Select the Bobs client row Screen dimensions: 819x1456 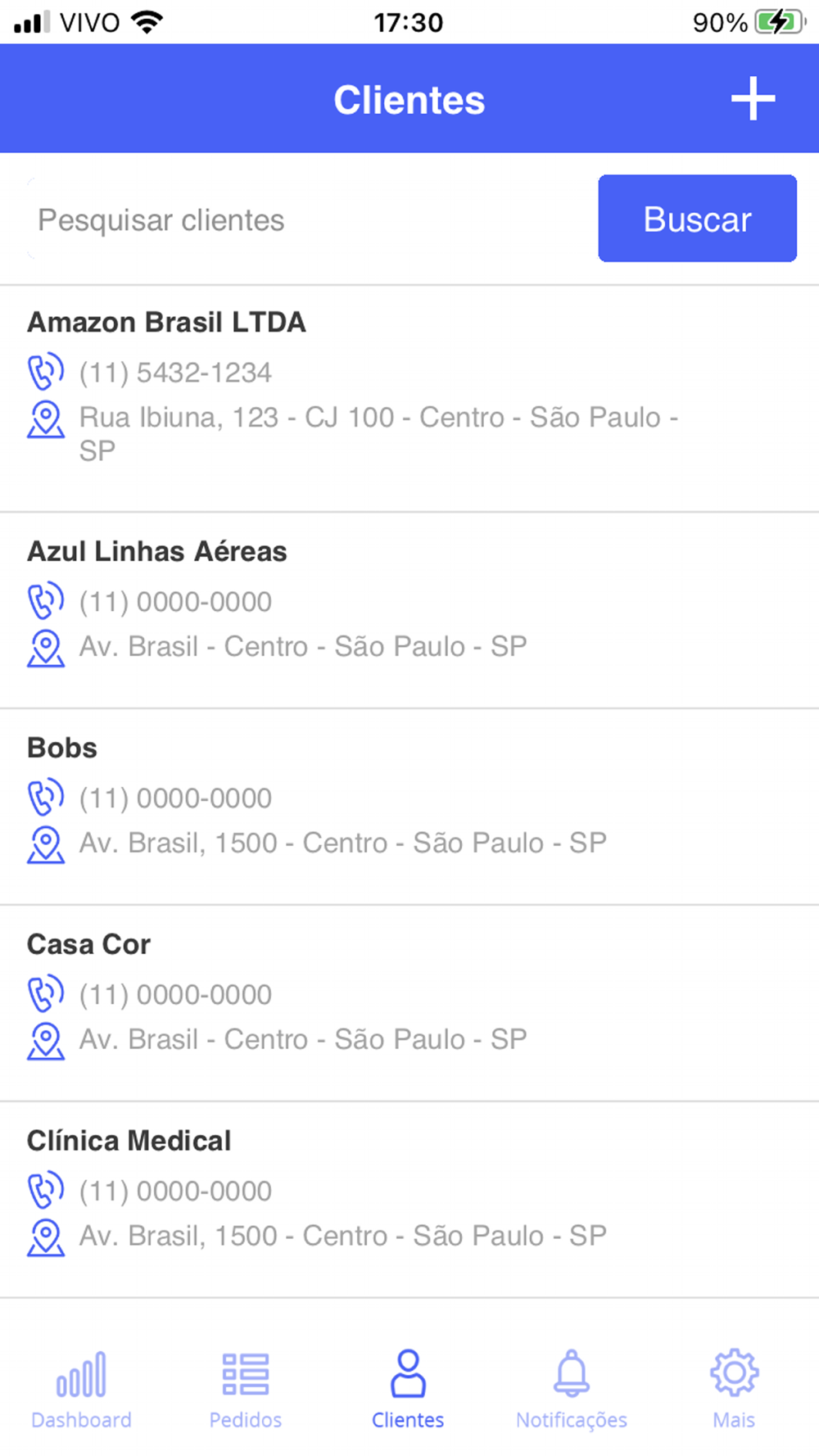point(62,748)
